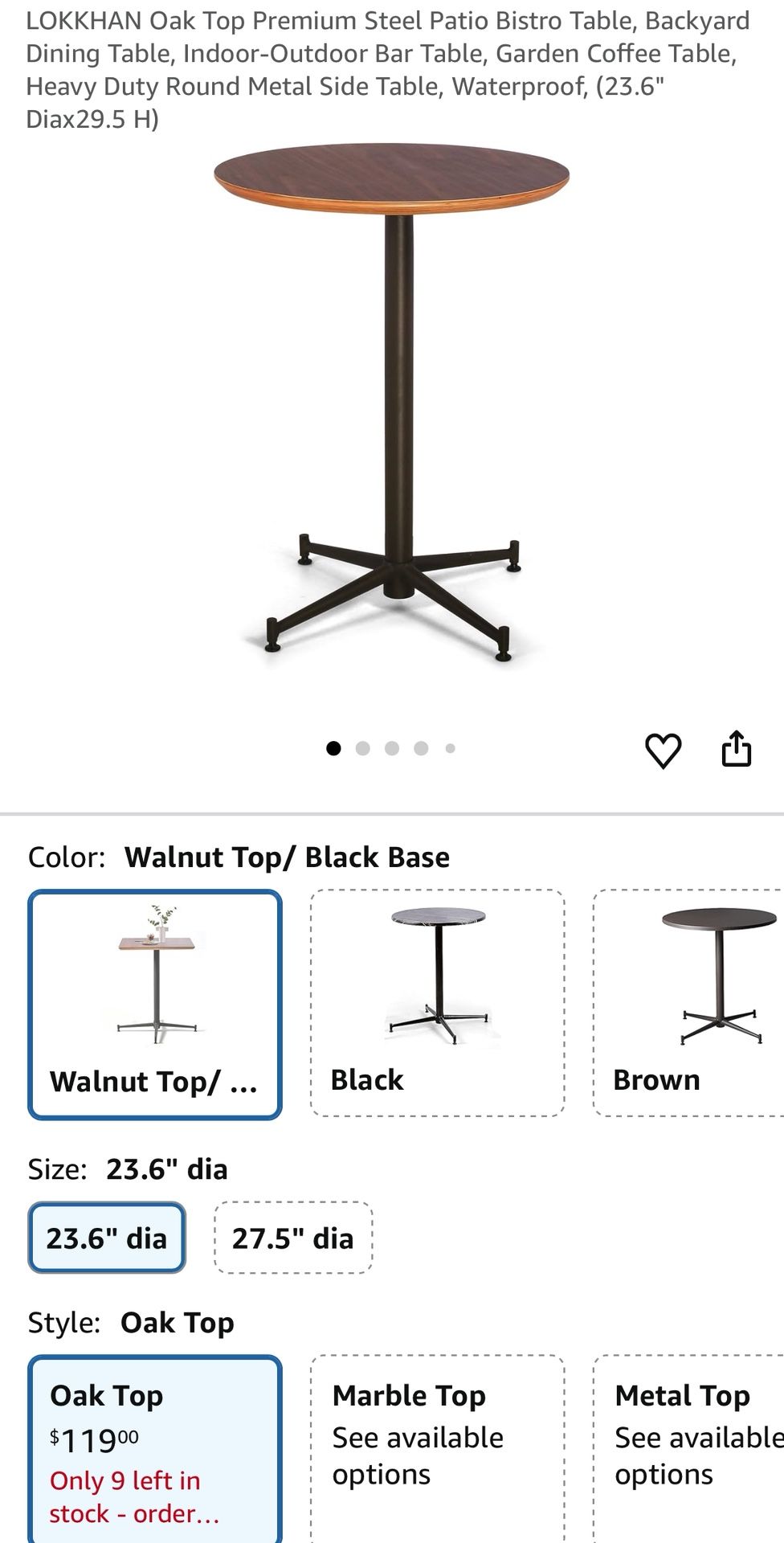
Task: Share this product listing
Action: (736, 749)
